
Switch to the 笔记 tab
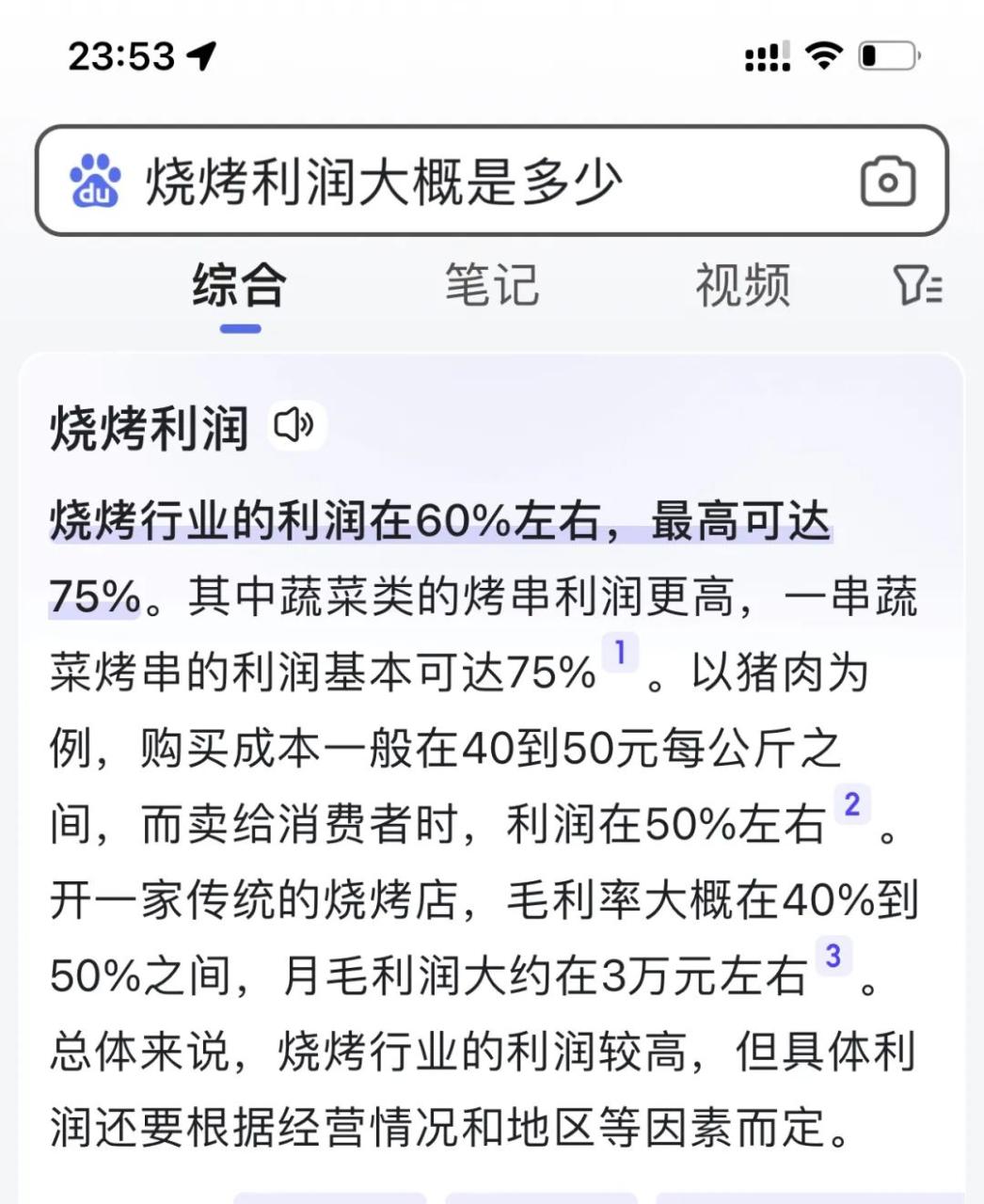[492, 285]
